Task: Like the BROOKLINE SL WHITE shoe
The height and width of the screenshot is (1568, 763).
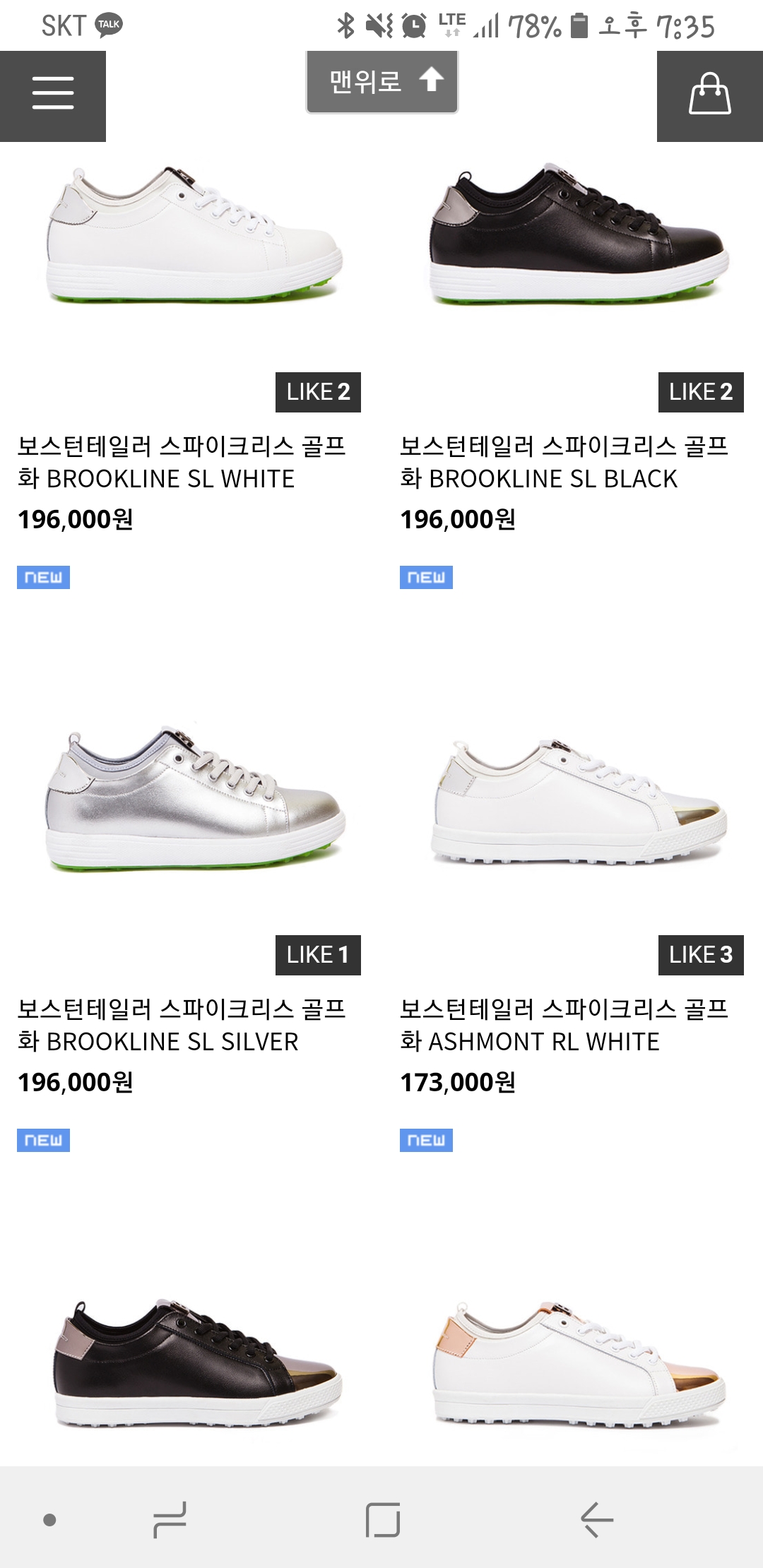Action: [318, 392]
